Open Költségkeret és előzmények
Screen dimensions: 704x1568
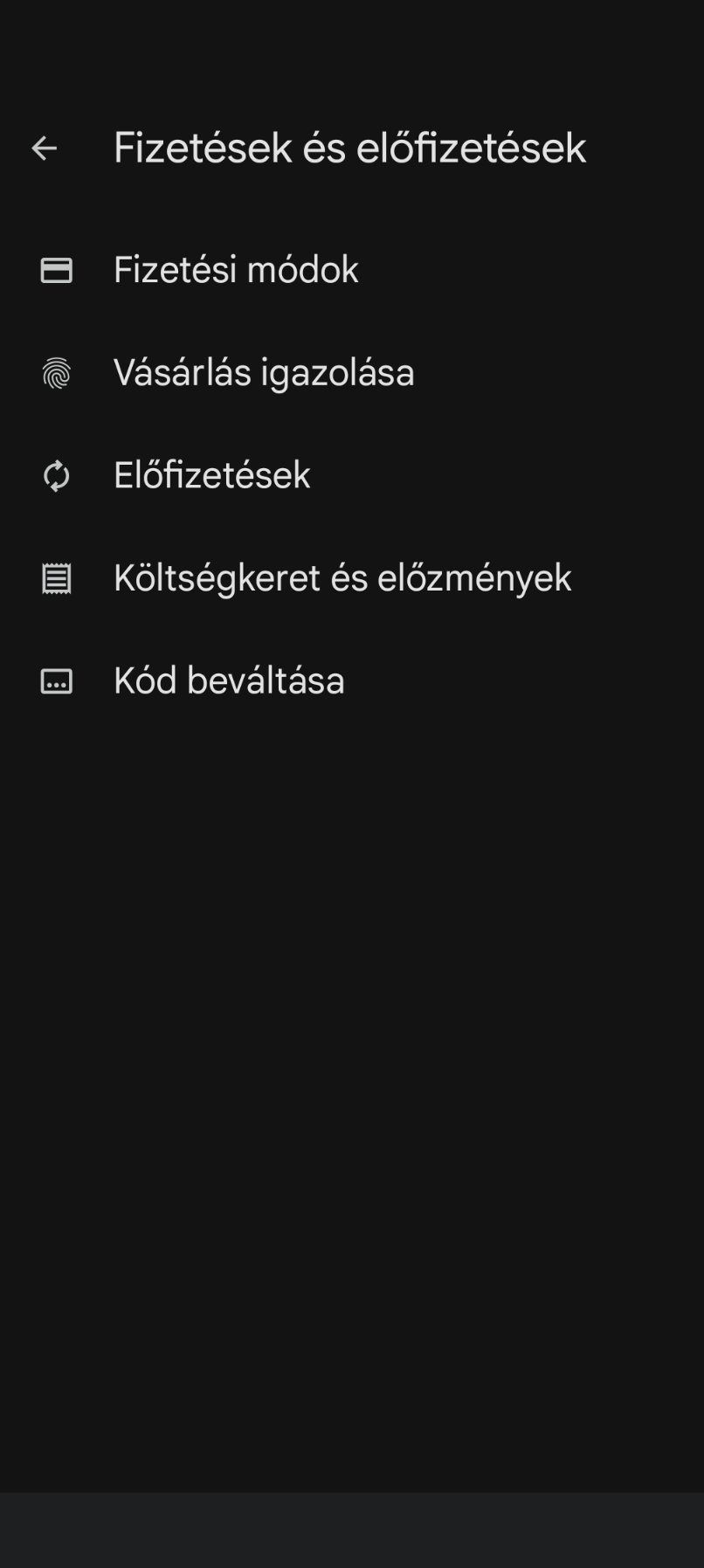tap(352, 578)
